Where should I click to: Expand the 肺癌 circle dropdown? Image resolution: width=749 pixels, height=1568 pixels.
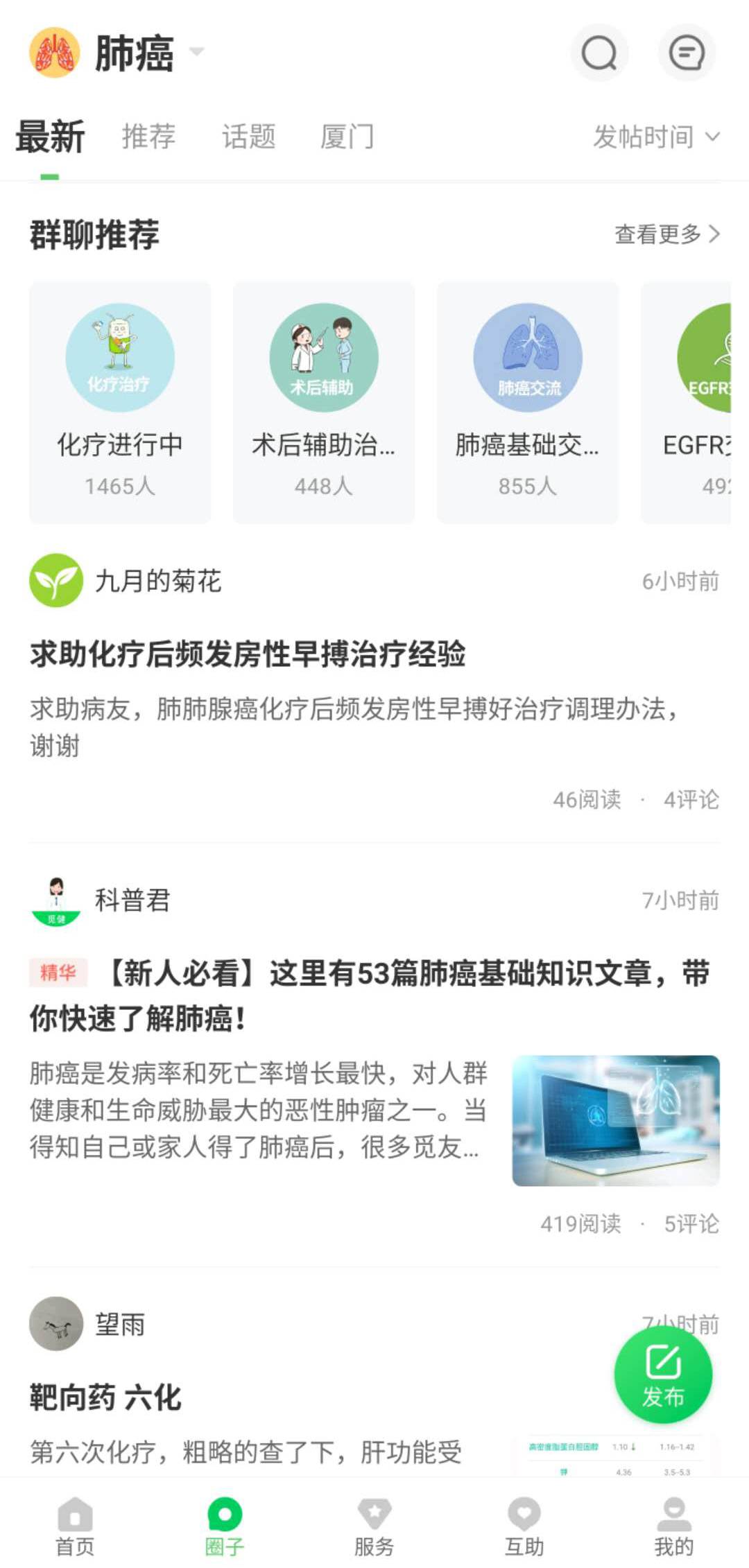196,51
